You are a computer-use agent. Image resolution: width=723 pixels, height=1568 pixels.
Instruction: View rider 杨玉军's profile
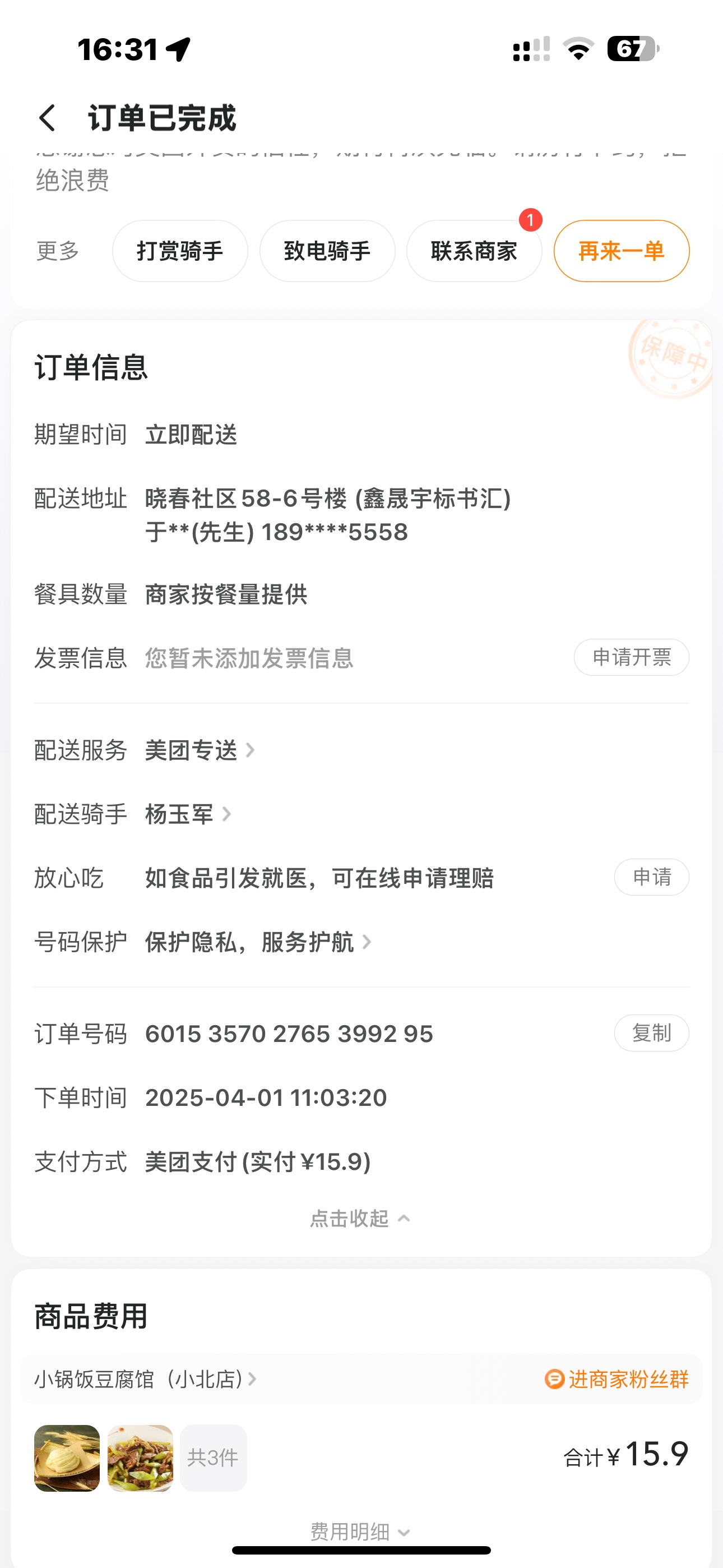[x=187, y=814]
